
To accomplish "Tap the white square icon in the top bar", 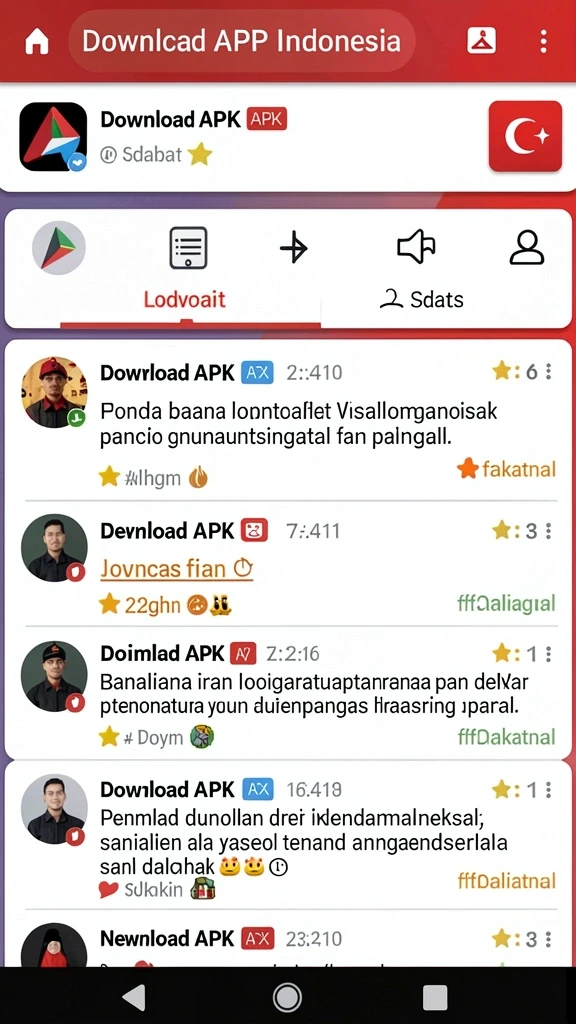I will coord(481,40).
